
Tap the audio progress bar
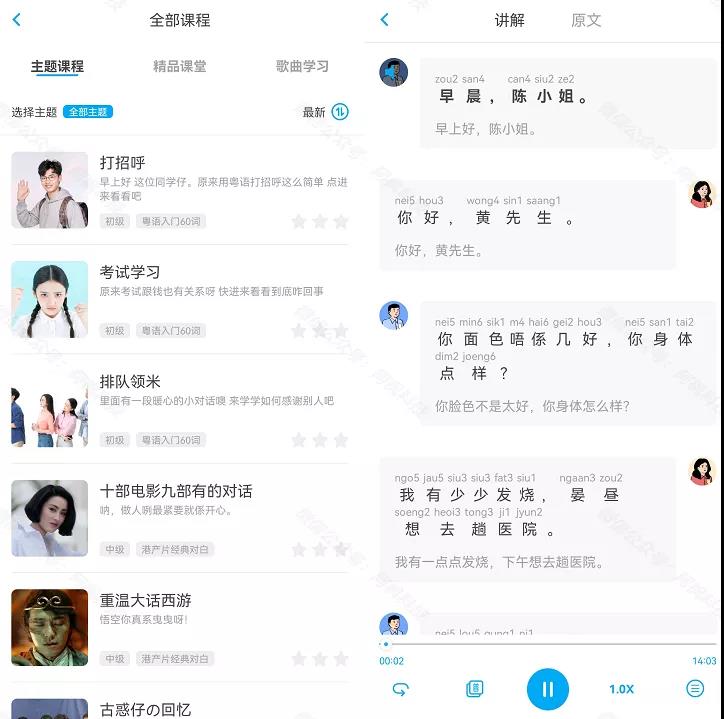click(548, 644)
